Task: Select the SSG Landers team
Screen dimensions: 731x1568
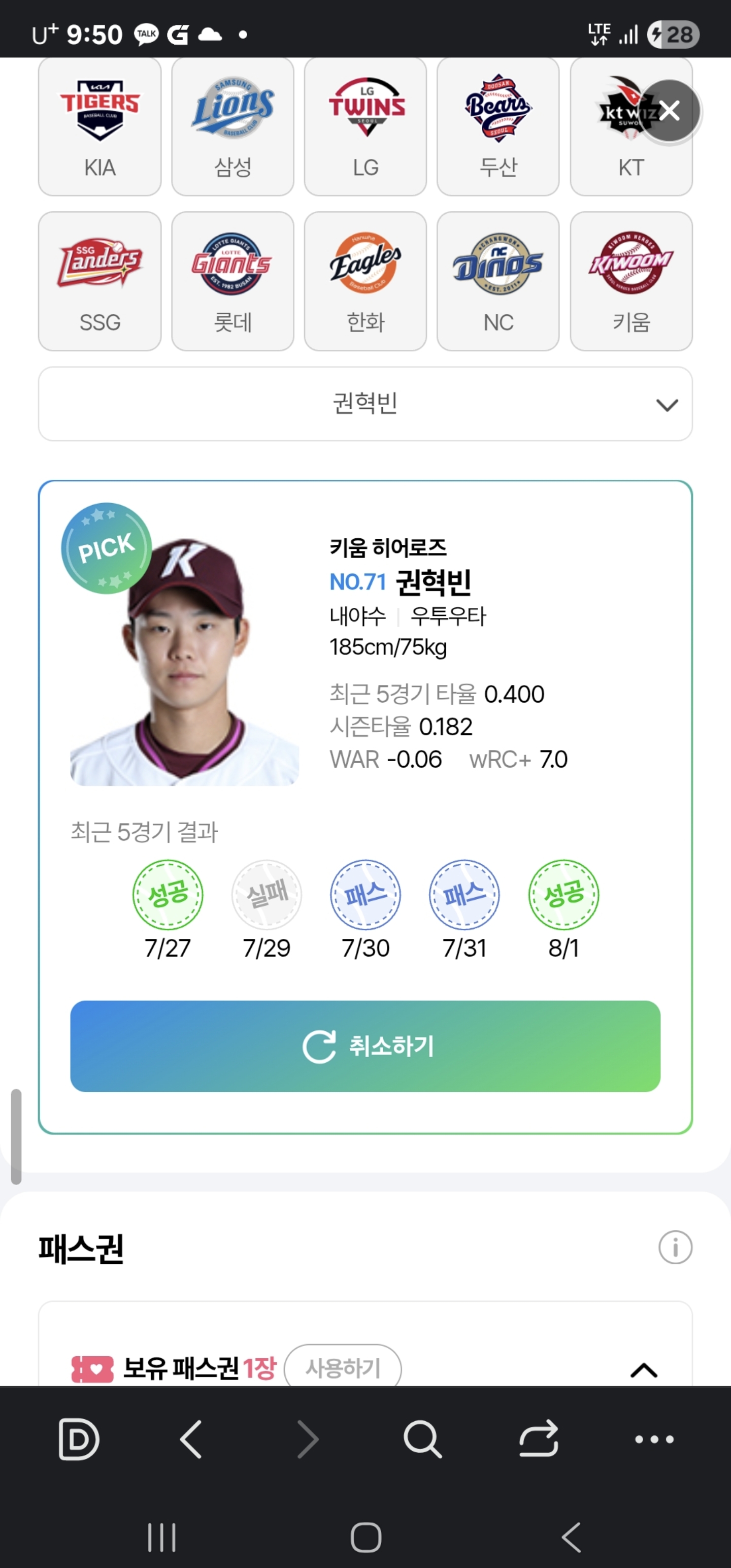Action: (100, 281)
